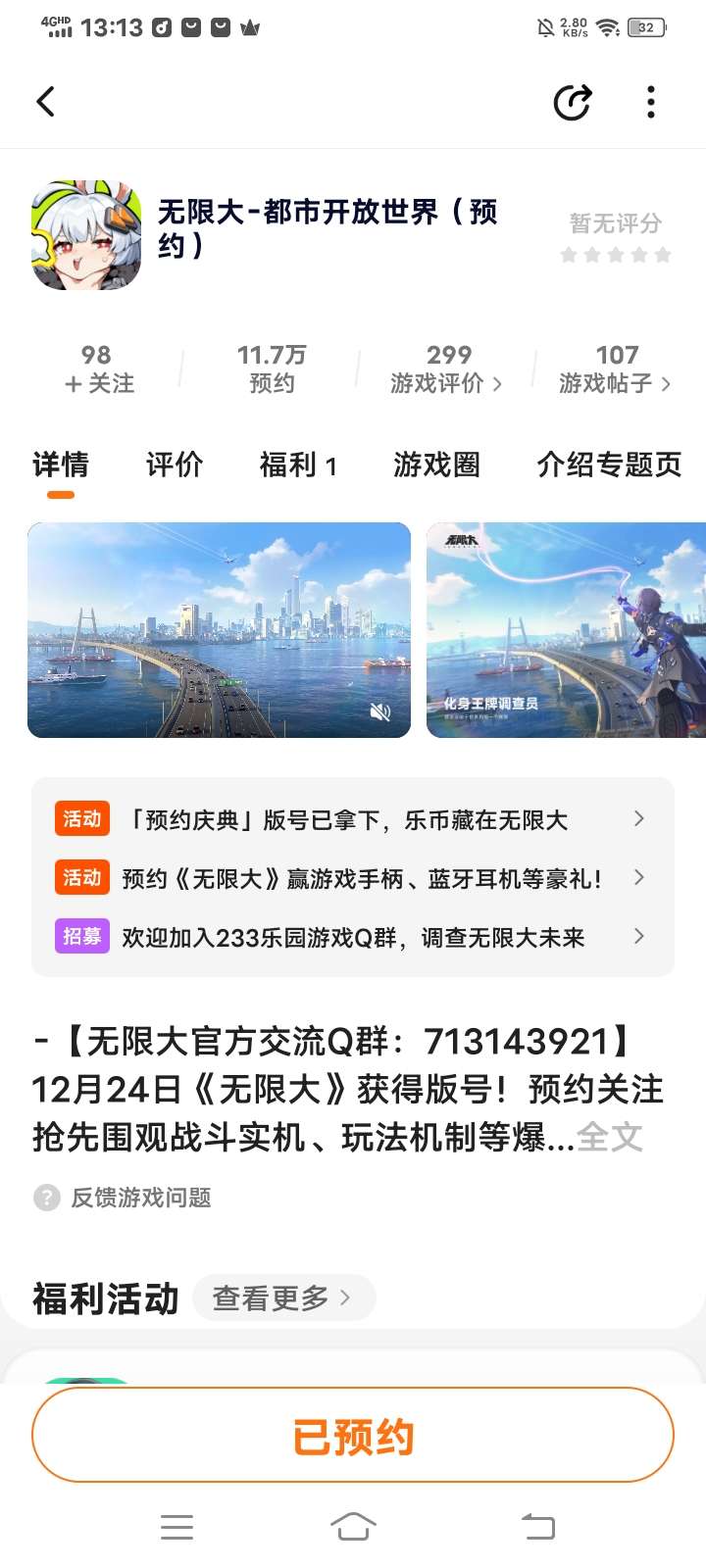
Task: Switch to the 游戏圈 tab
Action: pos(436,465)
